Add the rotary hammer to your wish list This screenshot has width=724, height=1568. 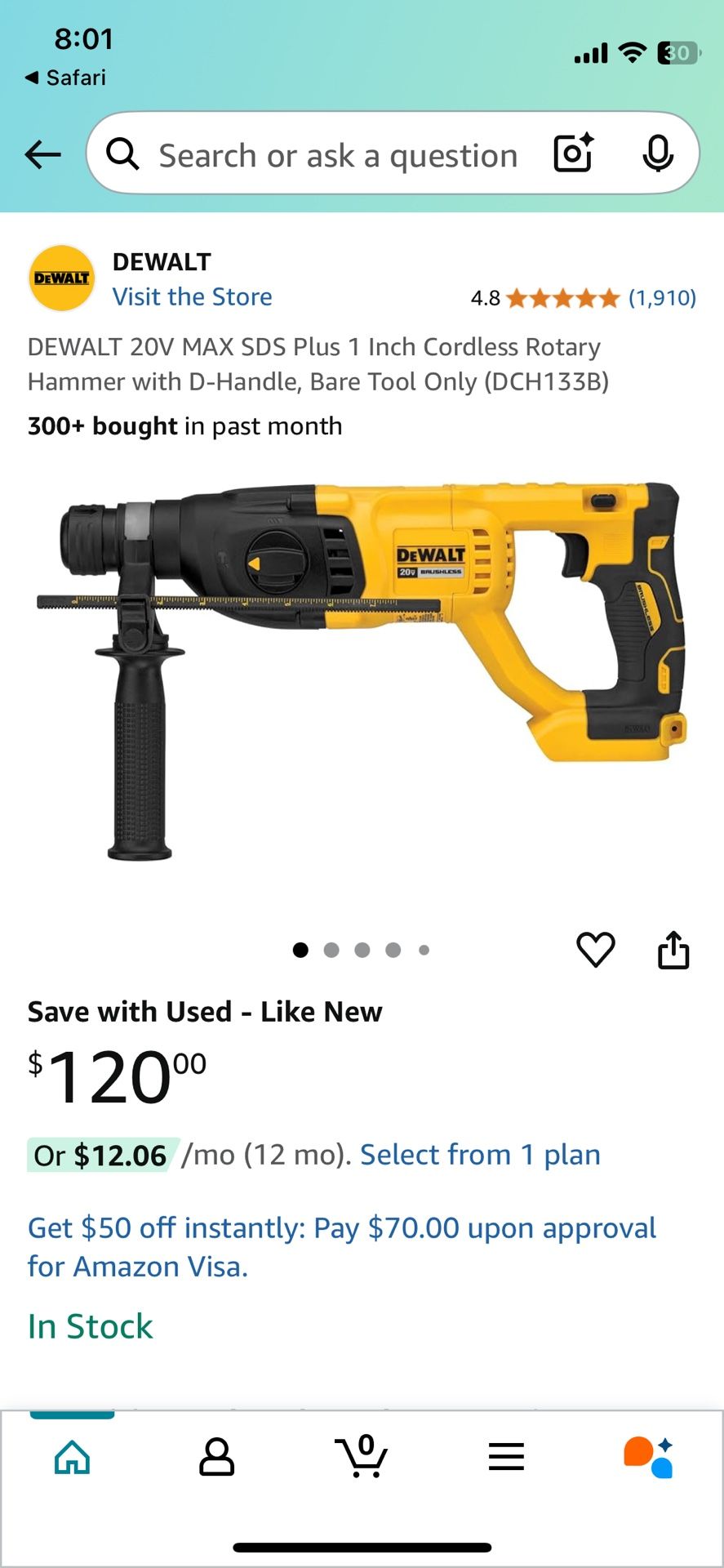tap(597, 949)
